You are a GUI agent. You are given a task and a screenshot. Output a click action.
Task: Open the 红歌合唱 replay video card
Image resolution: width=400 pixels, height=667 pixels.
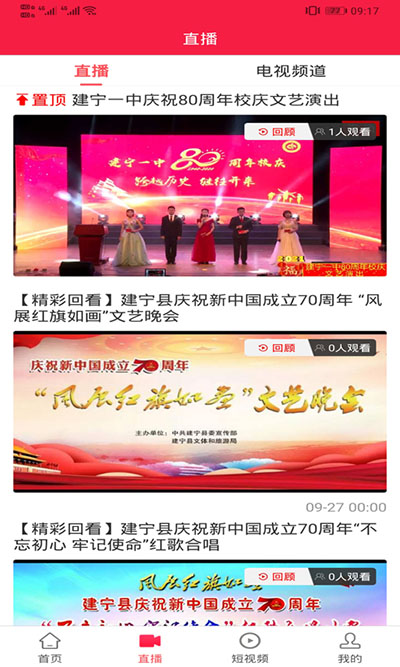200,593
